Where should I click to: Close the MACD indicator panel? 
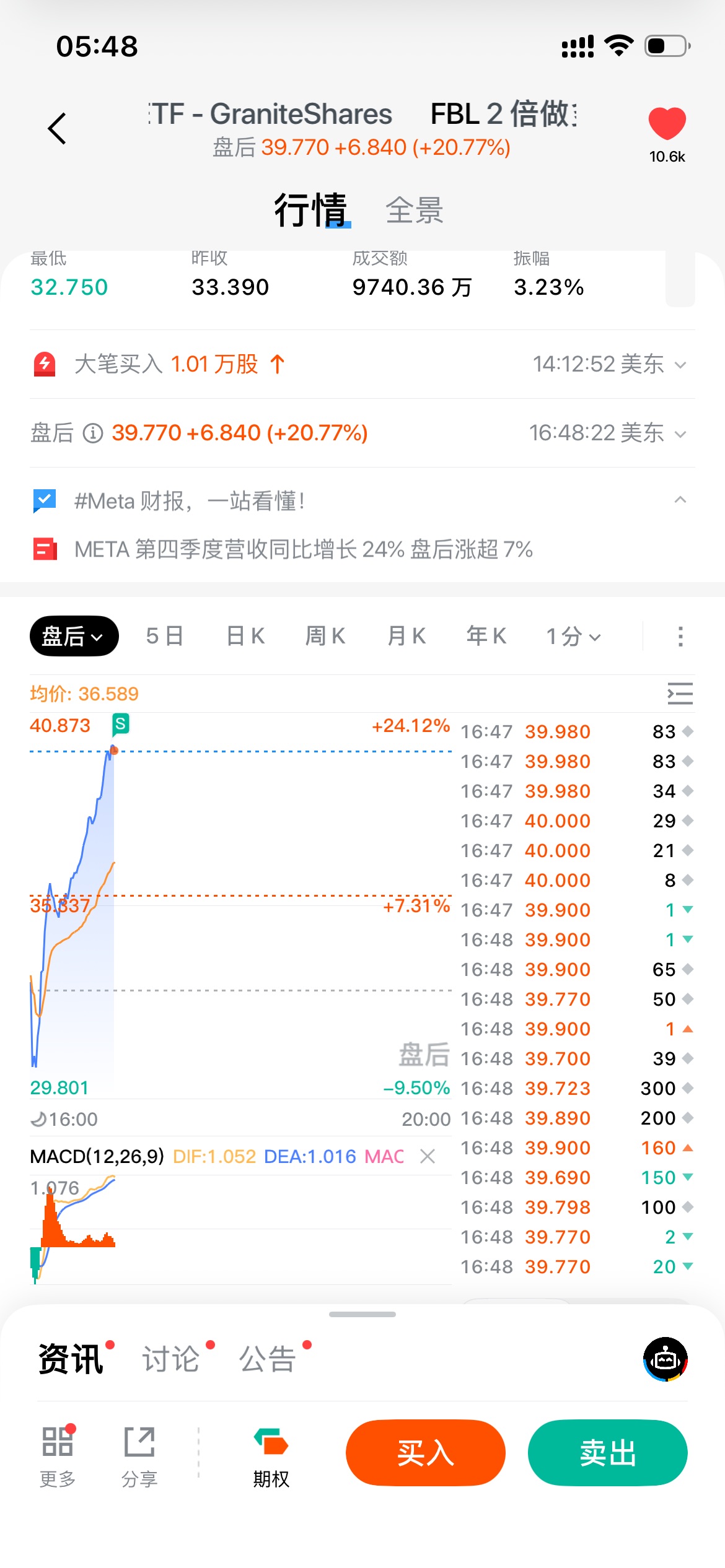pyautogui.click(x=428, y=1156)
